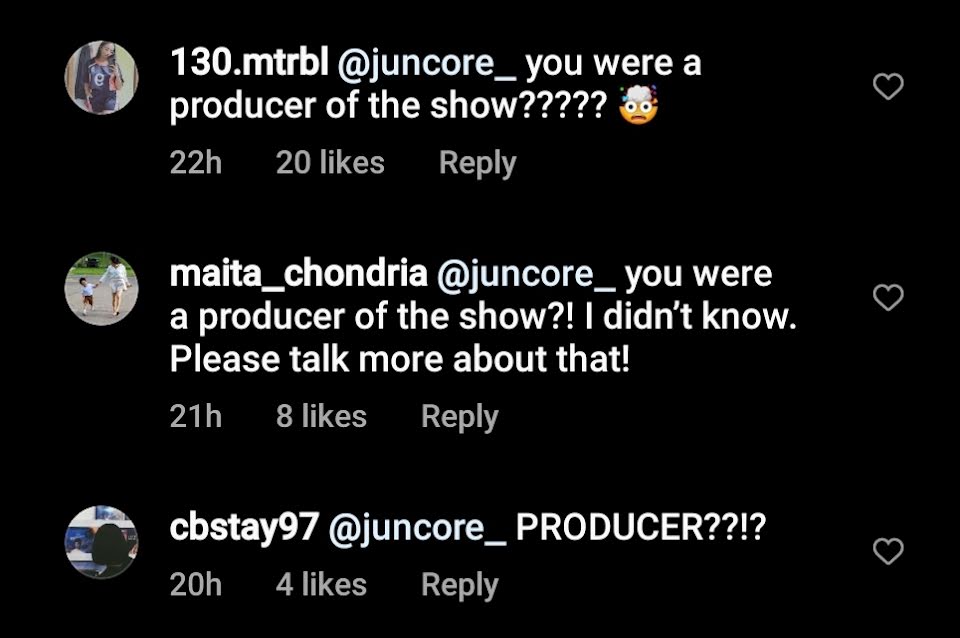Image resolution: width=960 pixels, height=638 pixels.
Task: View the 8 likes on maita_chondria's comment
Action: point(321,416)
